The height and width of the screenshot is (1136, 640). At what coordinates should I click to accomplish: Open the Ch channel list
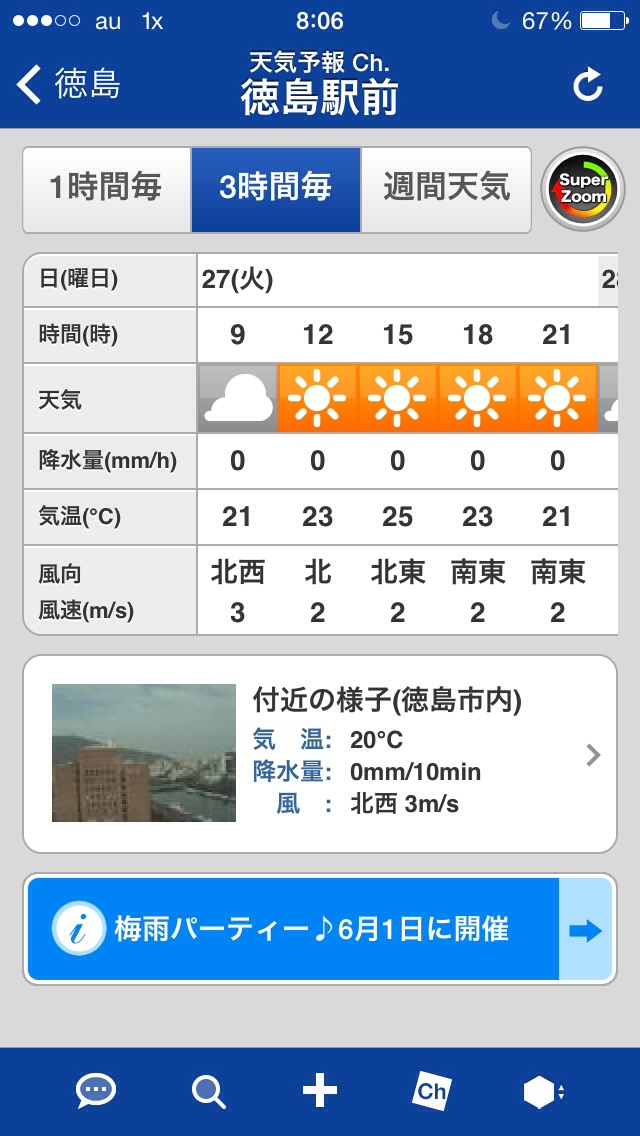point(431,1091)
